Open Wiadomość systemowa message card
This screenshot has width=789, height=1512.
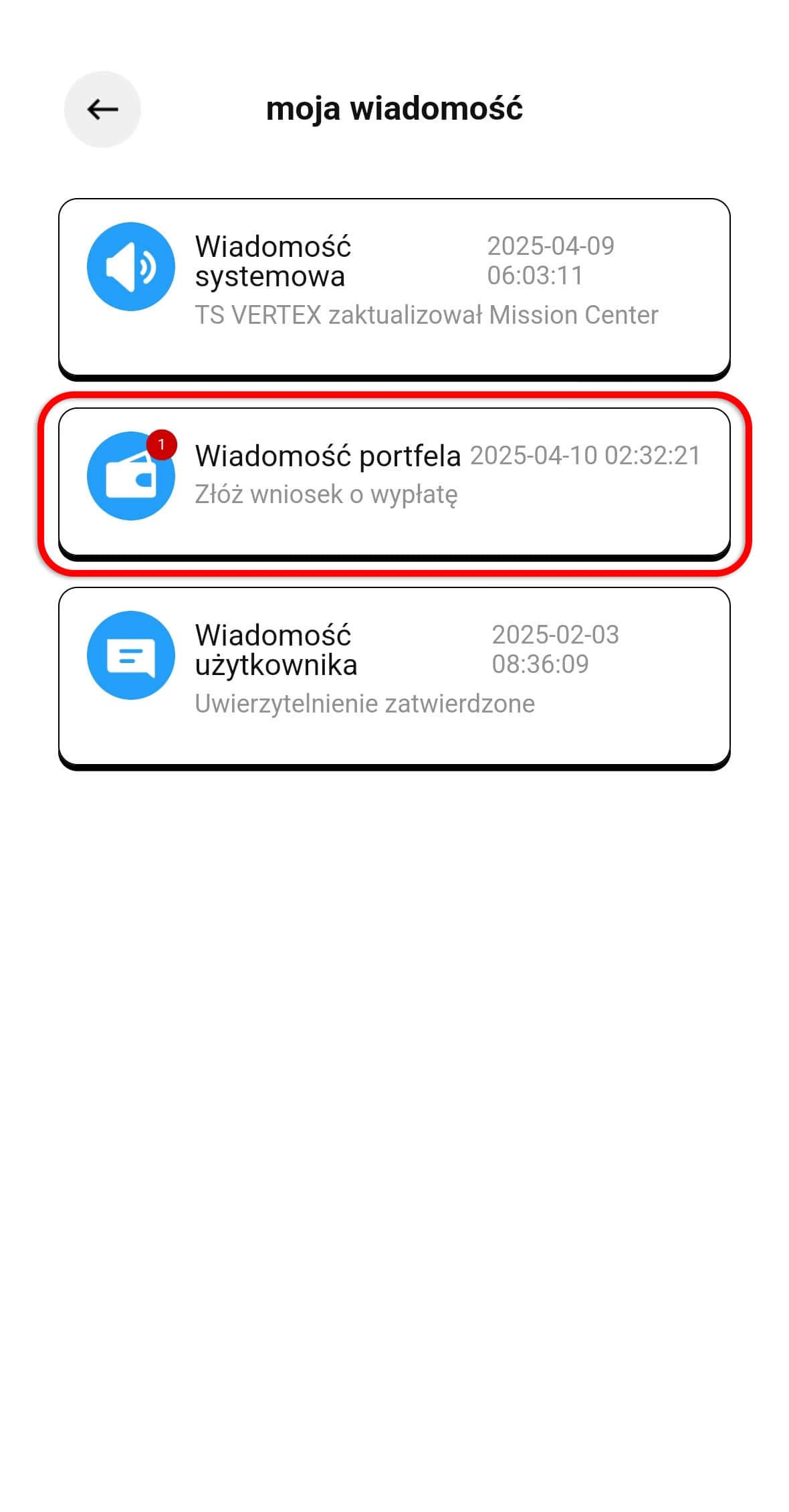point(394,286)
